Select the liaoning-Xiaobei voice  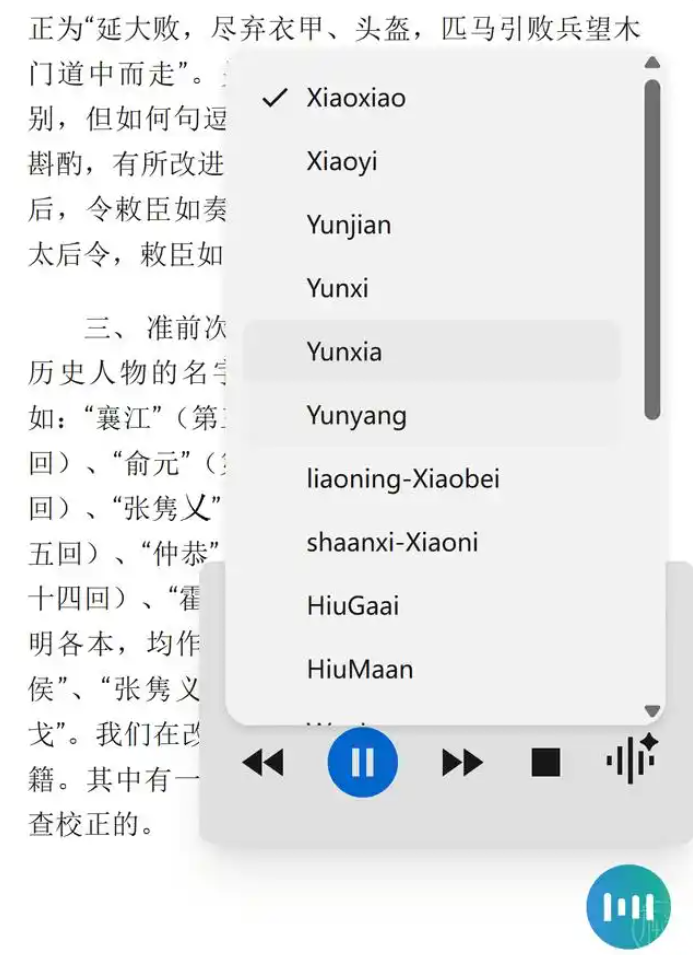click(x=403, y=478)
